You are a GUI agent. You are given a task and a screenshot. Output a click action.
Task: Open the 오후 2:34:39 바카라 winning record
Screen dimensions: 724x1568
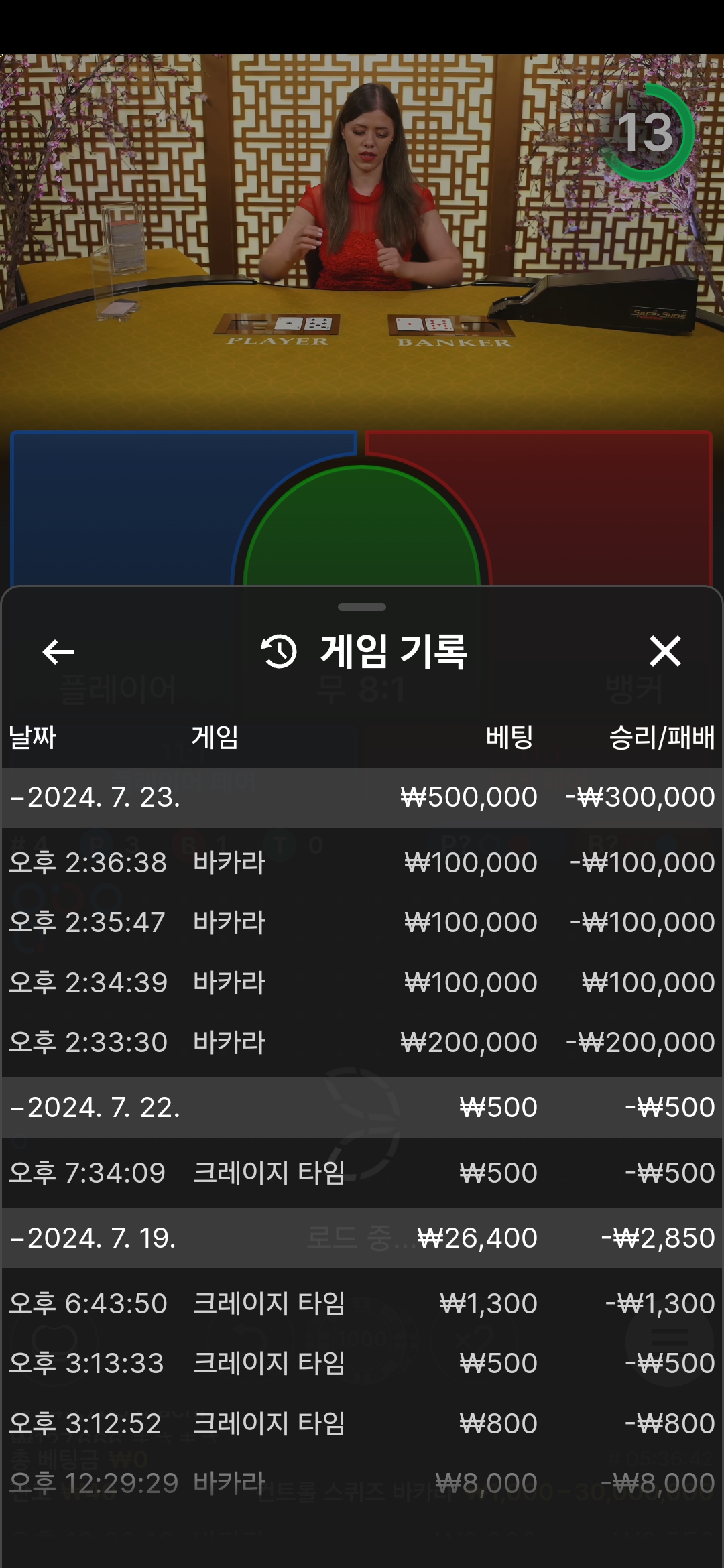362,983
